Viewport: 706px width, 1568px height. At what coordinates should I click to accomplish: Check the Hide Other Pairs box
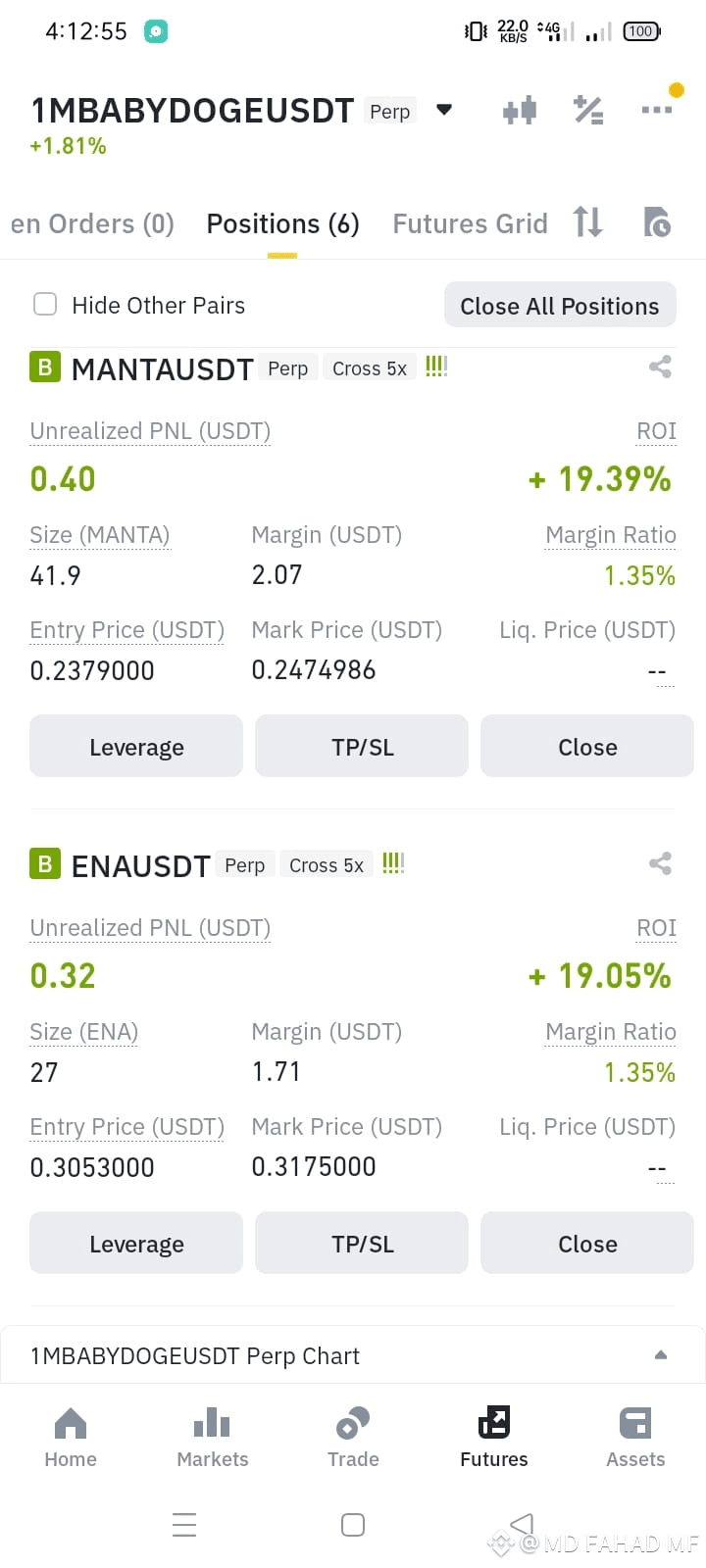(x=45, y=304)
